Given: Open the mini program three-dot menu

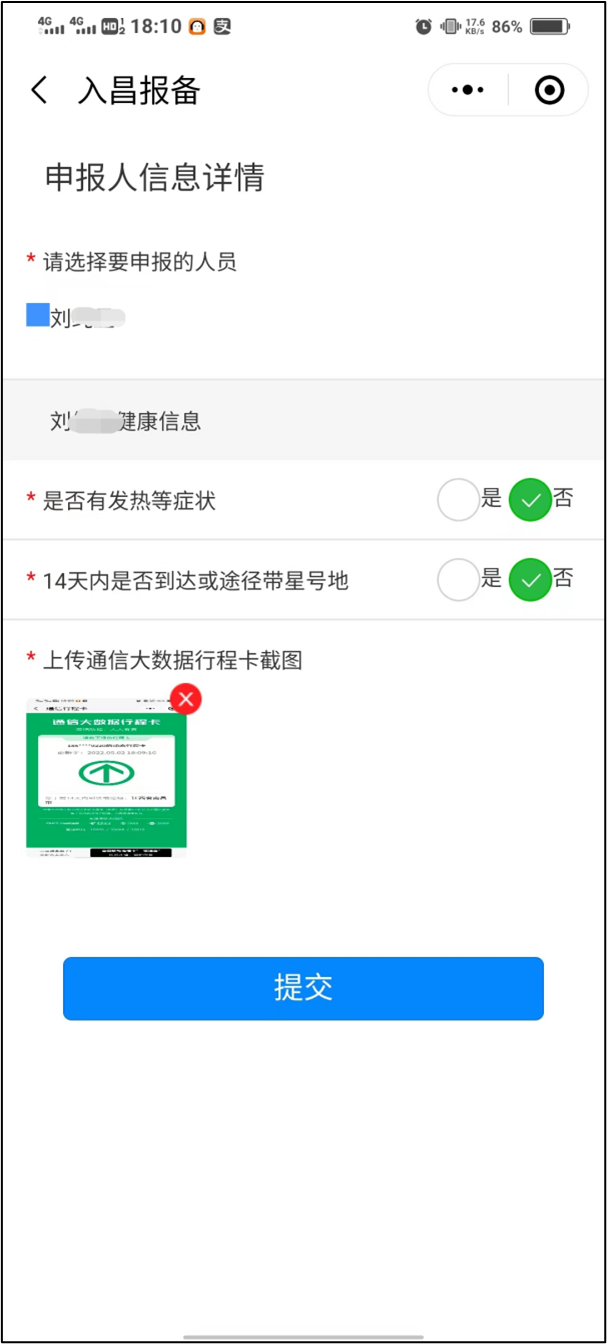Looking at the screenshot, I should [468, 91].
